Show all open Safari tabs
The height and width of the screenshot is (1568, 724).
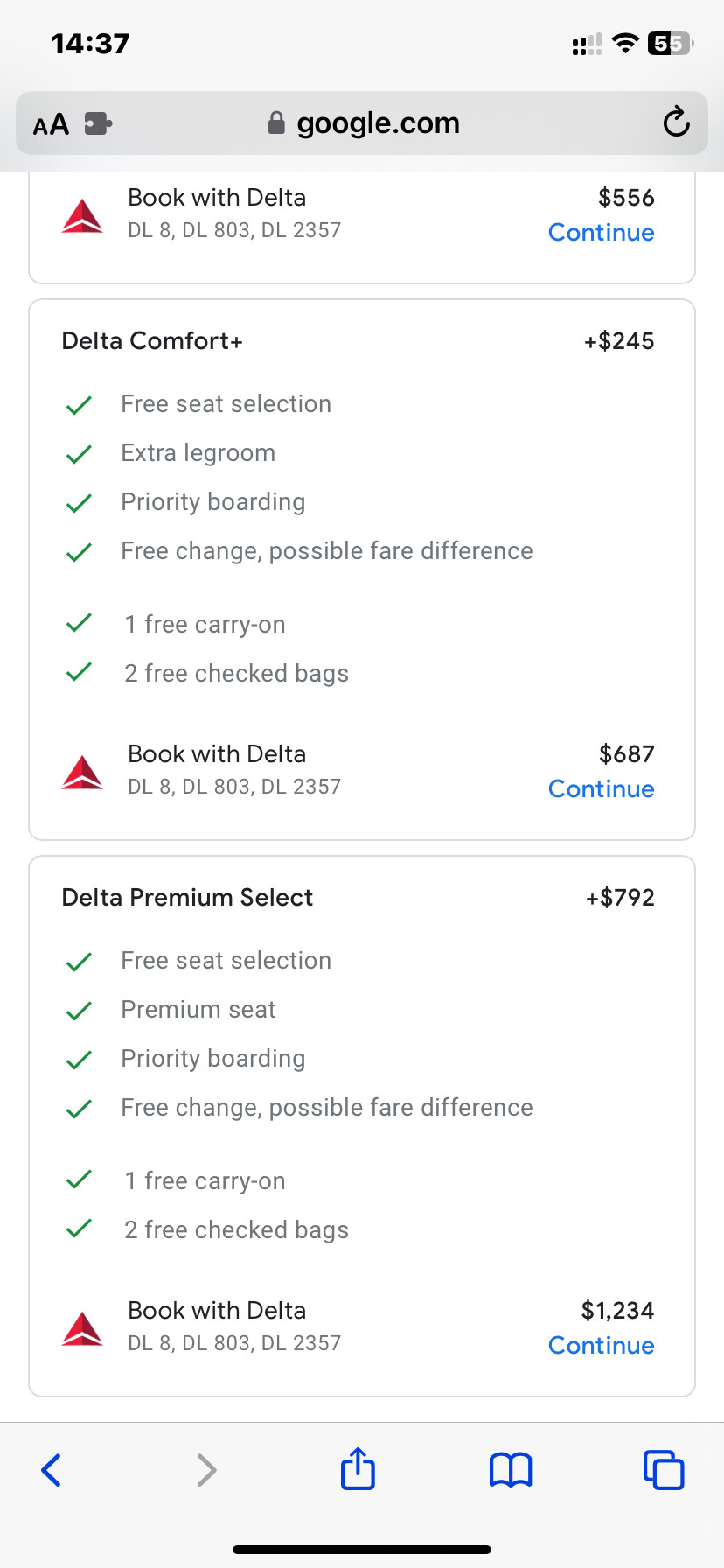[x=664, y=1470]
